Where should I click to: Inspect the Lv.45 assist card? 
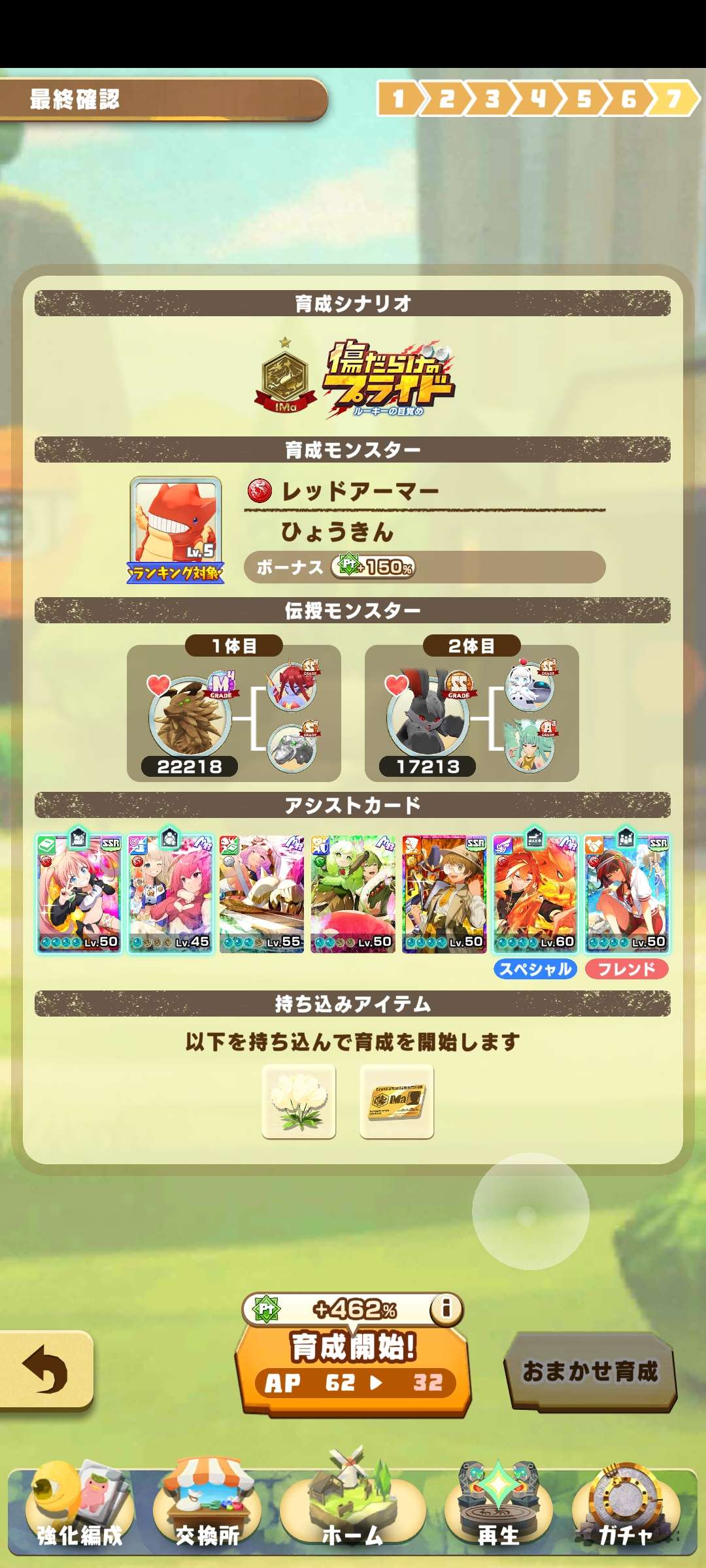coord(170,894)
